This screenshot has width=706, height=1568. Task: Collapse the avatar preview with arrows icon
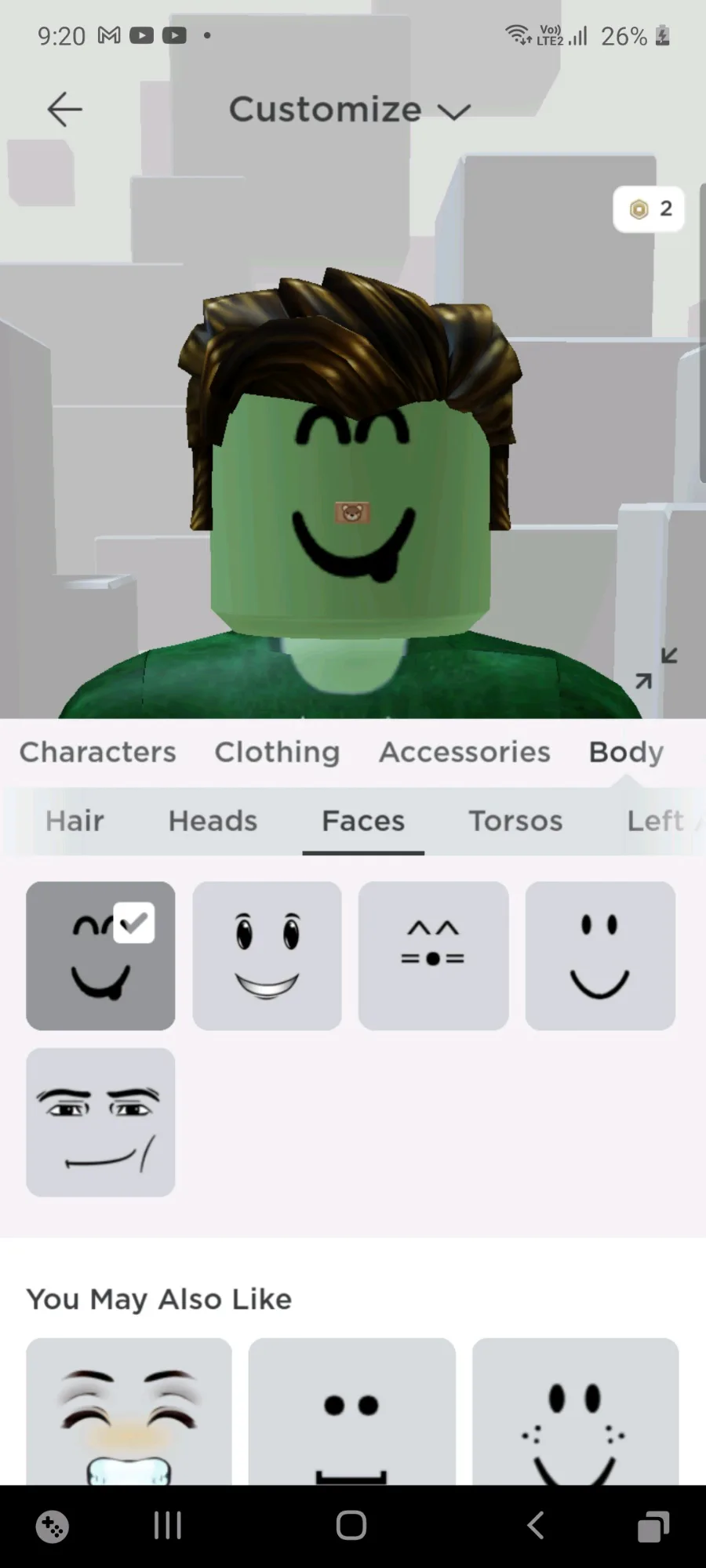coord(656,668)
